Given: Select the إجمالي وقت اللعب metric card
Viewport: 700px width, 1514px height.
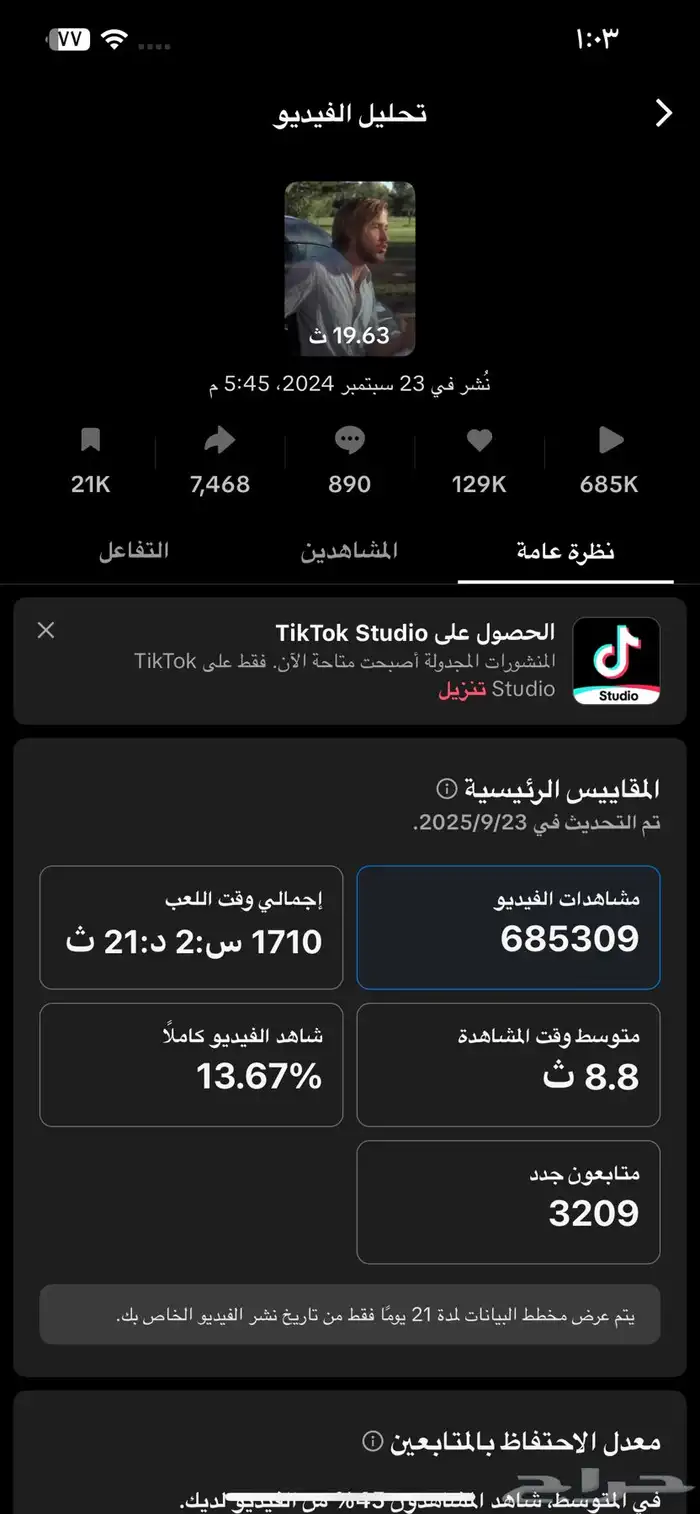Looking at the screenshot, I should 191,927.
